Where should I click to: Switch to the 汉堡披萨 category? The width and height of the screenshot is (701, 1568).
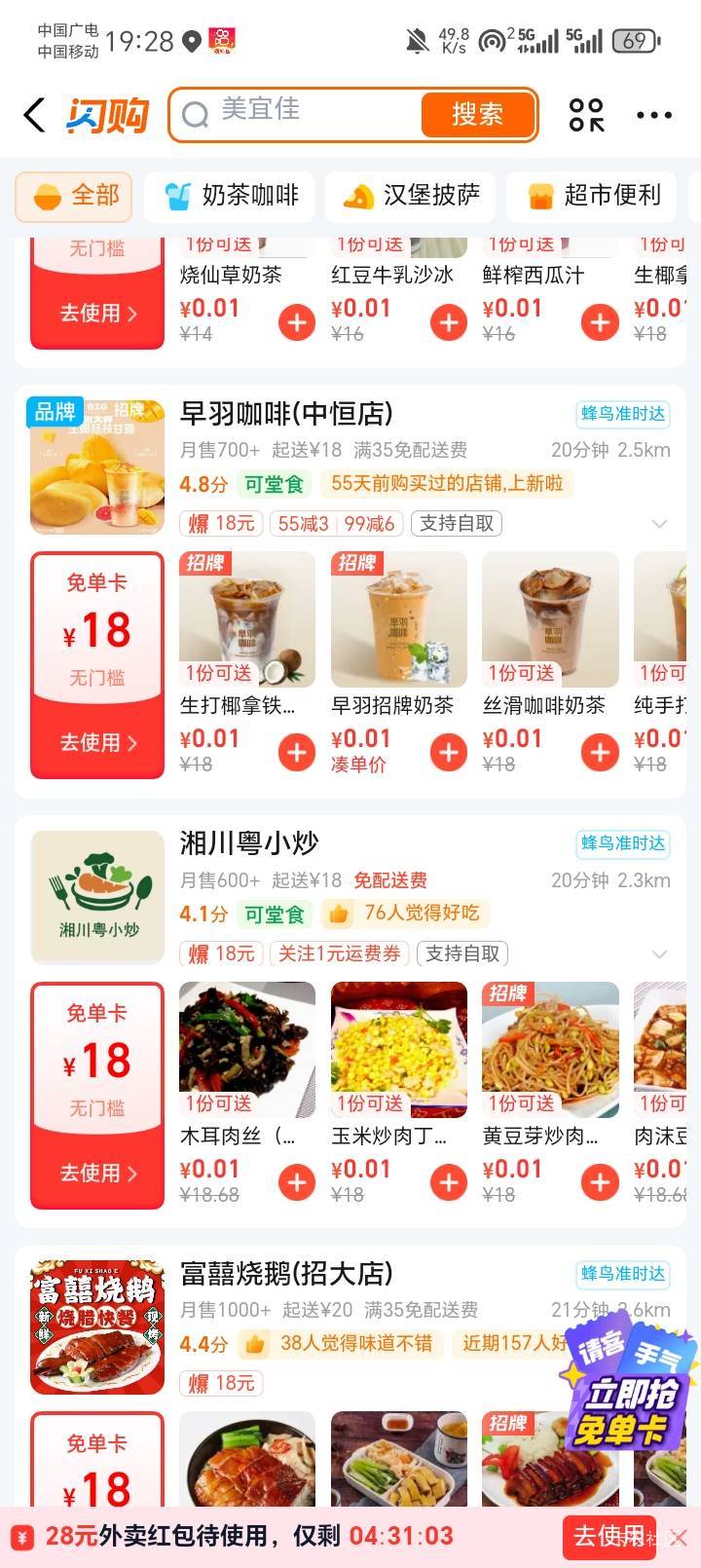(411, 196)
